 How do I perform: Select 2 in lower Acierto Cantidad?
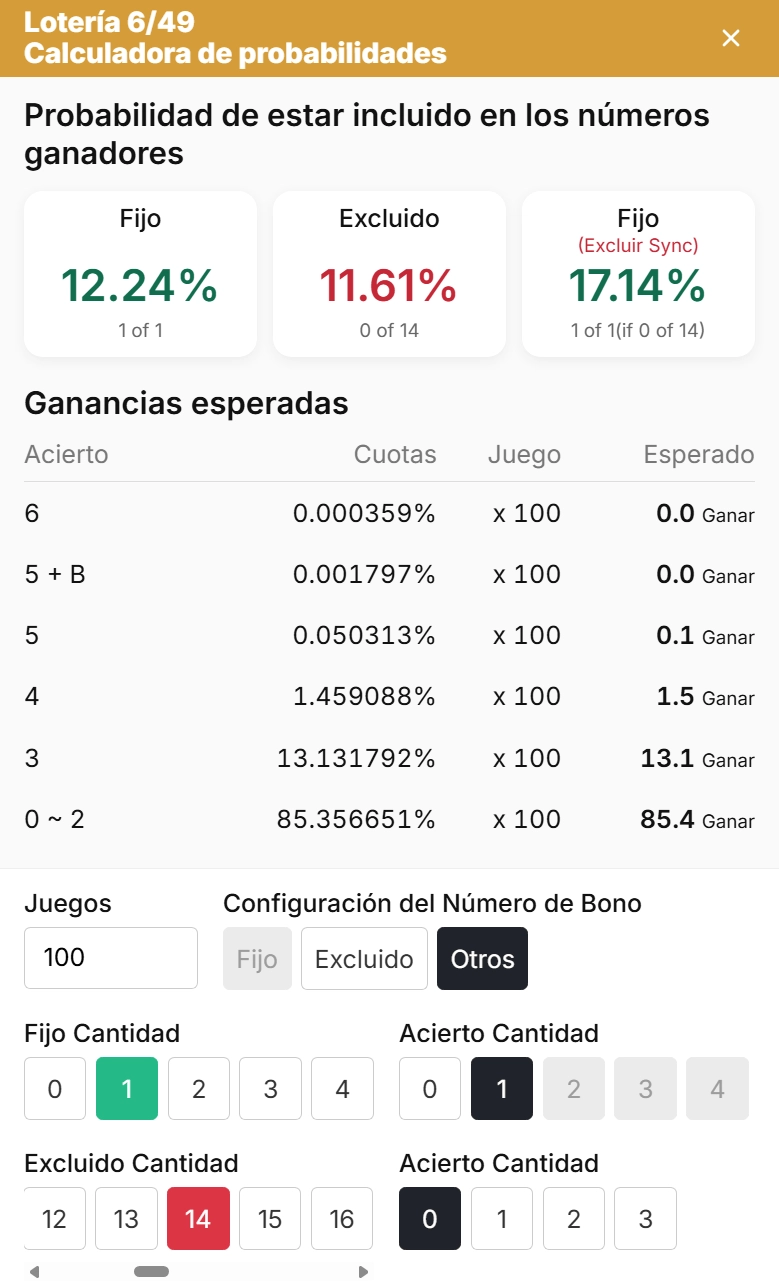click(x=573, y=1218)
